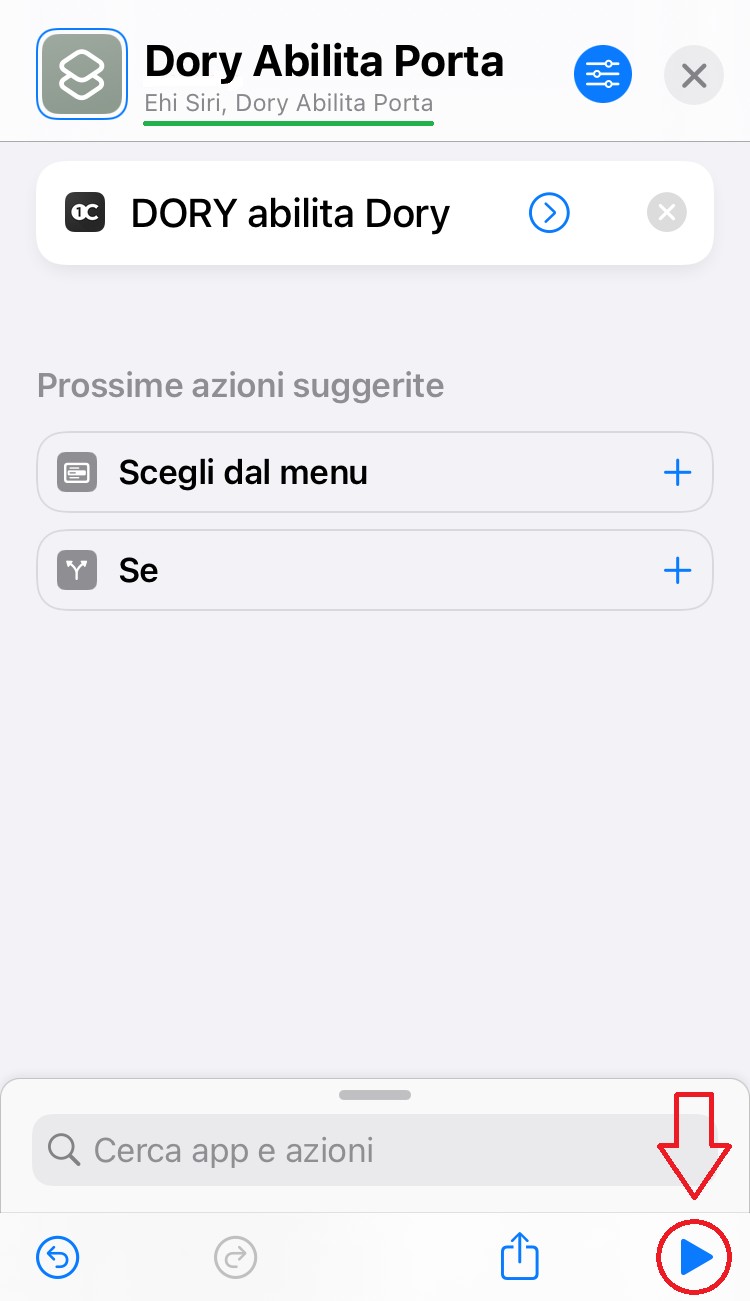Share this shortcut
750x1301 pixels.
click(x=519, y=1255)
